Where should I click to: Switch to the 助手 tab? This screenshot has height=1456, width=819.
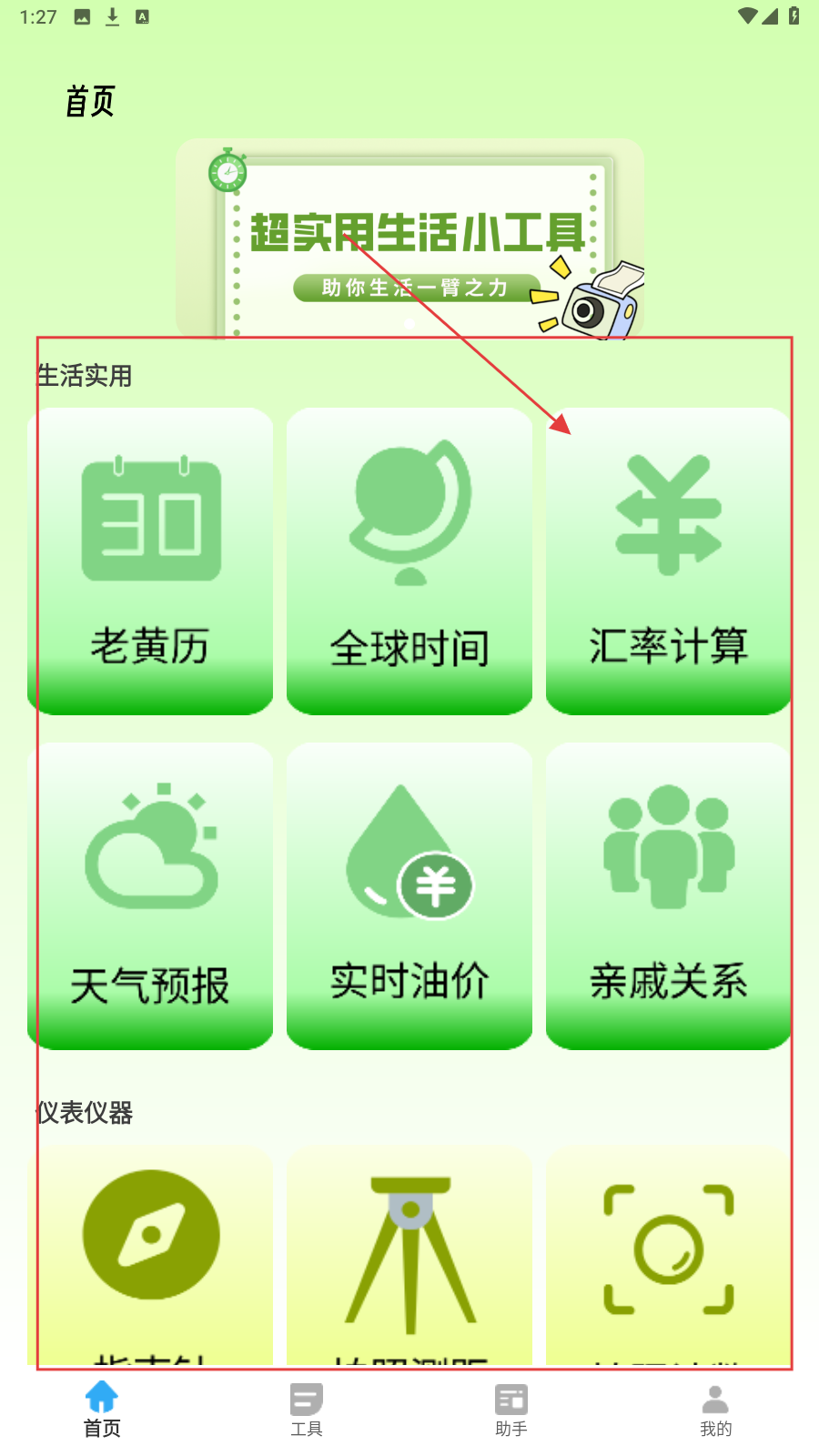[x=511, y=1410]
